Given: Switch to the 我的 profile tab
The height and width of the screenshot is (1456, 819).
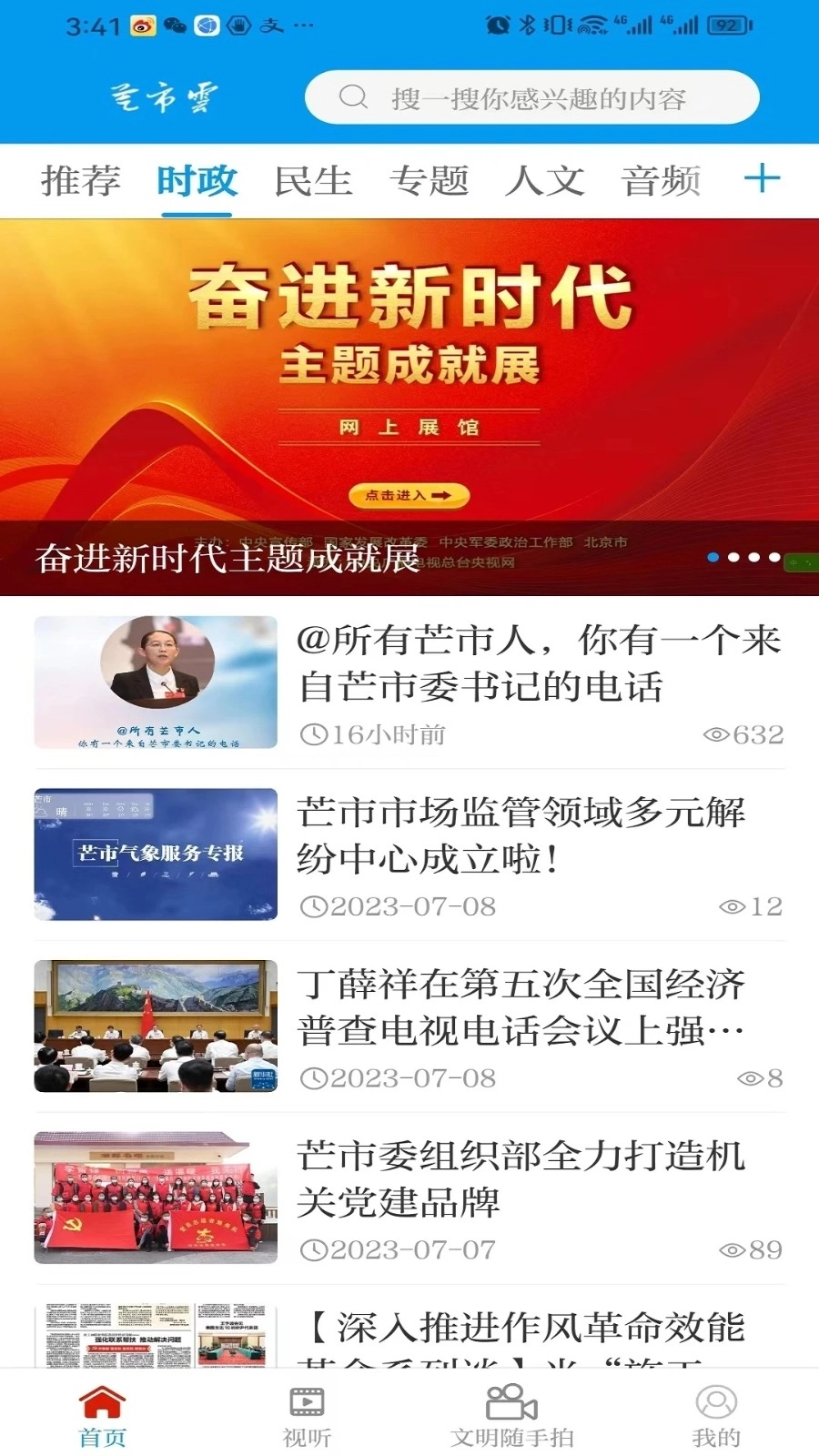Looking at the screenshot, I should [716, 1415].
